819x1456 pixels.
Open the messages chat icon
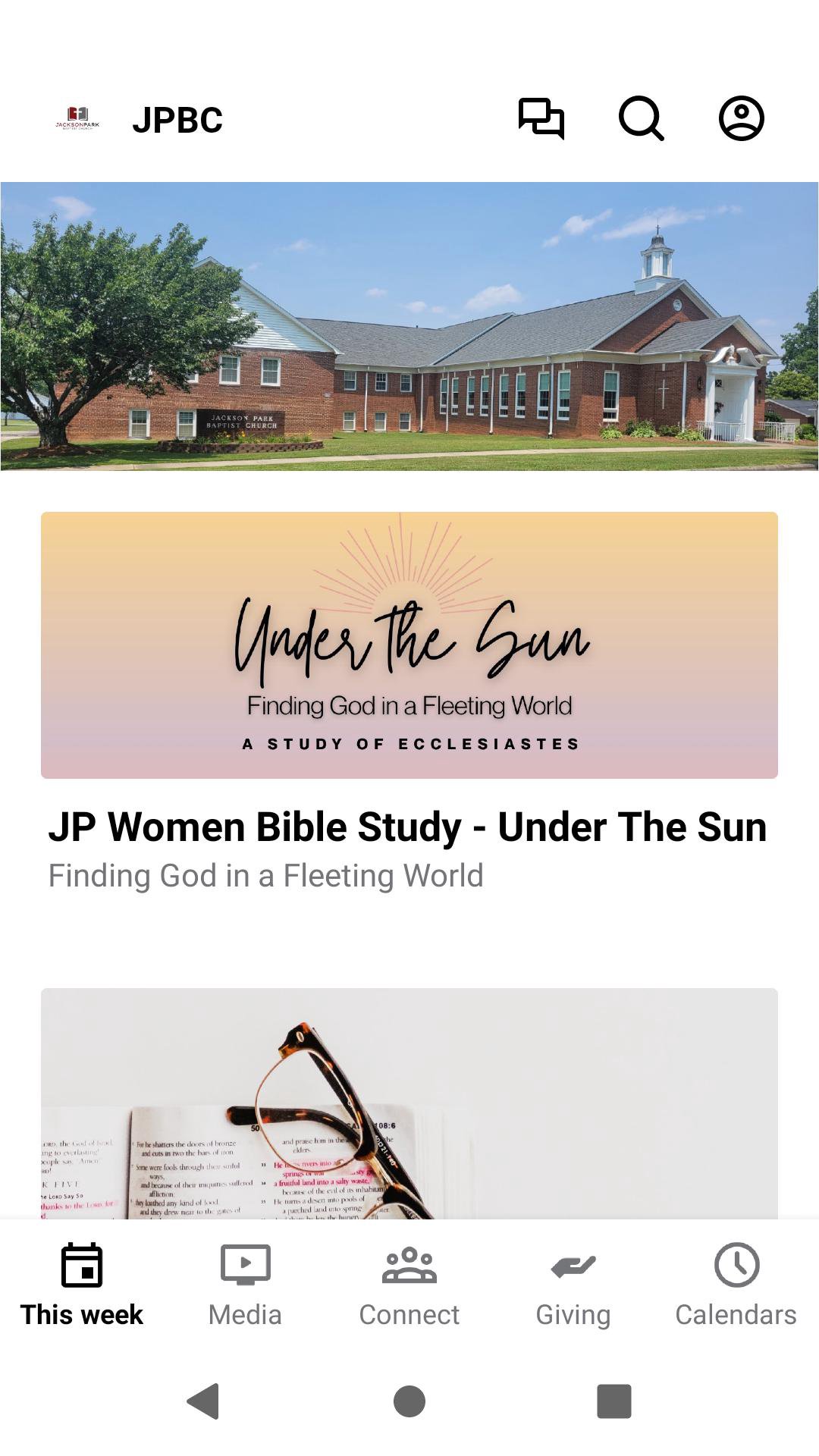click(541, 119)
